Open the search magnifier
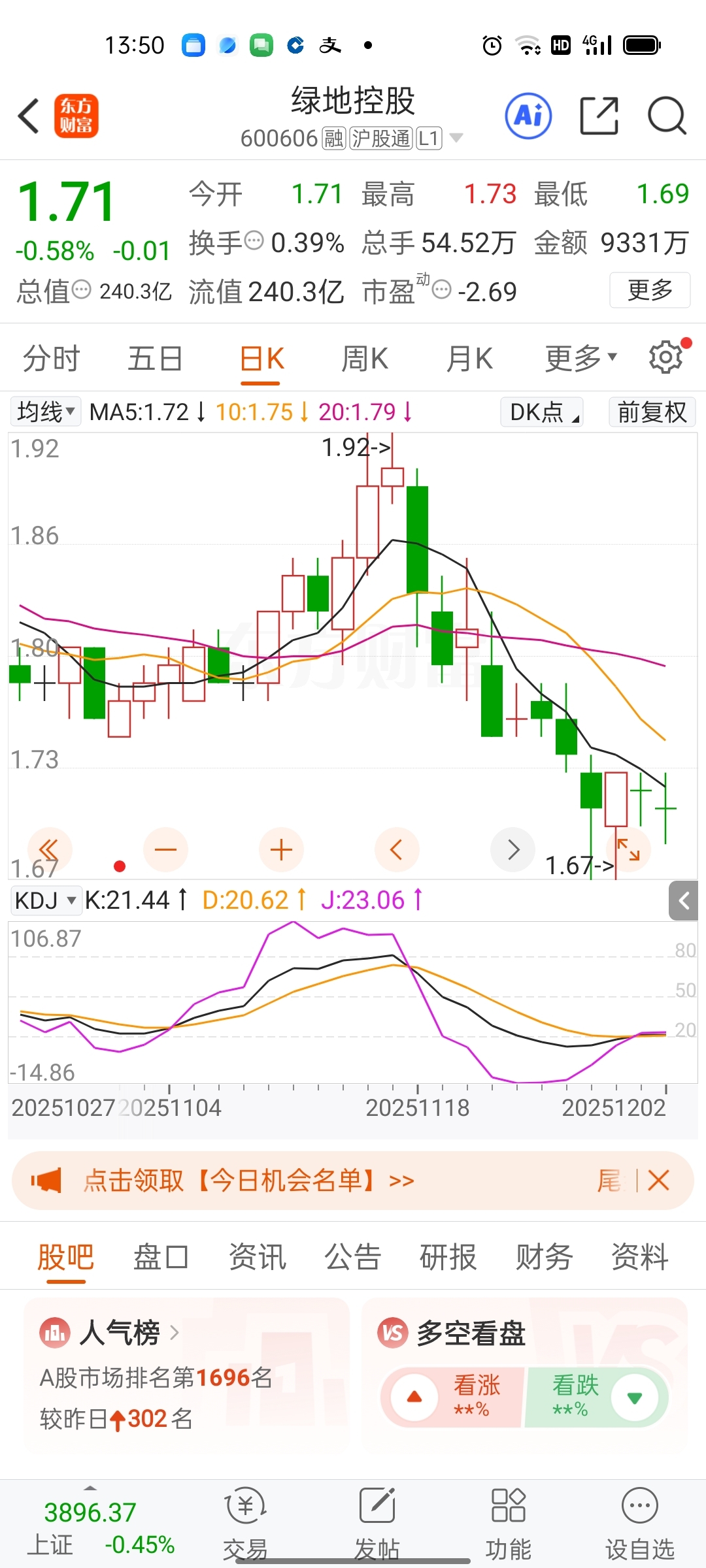 [x=666, y=116]
